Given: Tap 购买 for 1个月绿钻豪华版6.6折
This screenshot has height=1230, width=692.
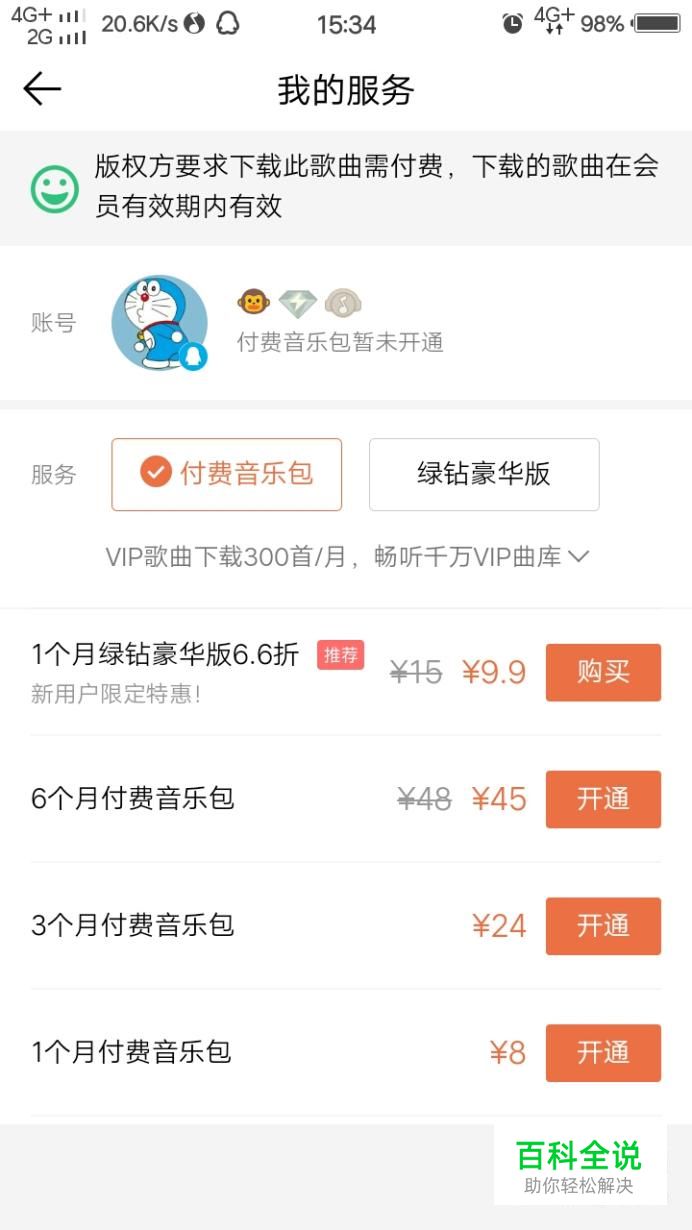Looking at the screenshot, I should coord(603,672).
